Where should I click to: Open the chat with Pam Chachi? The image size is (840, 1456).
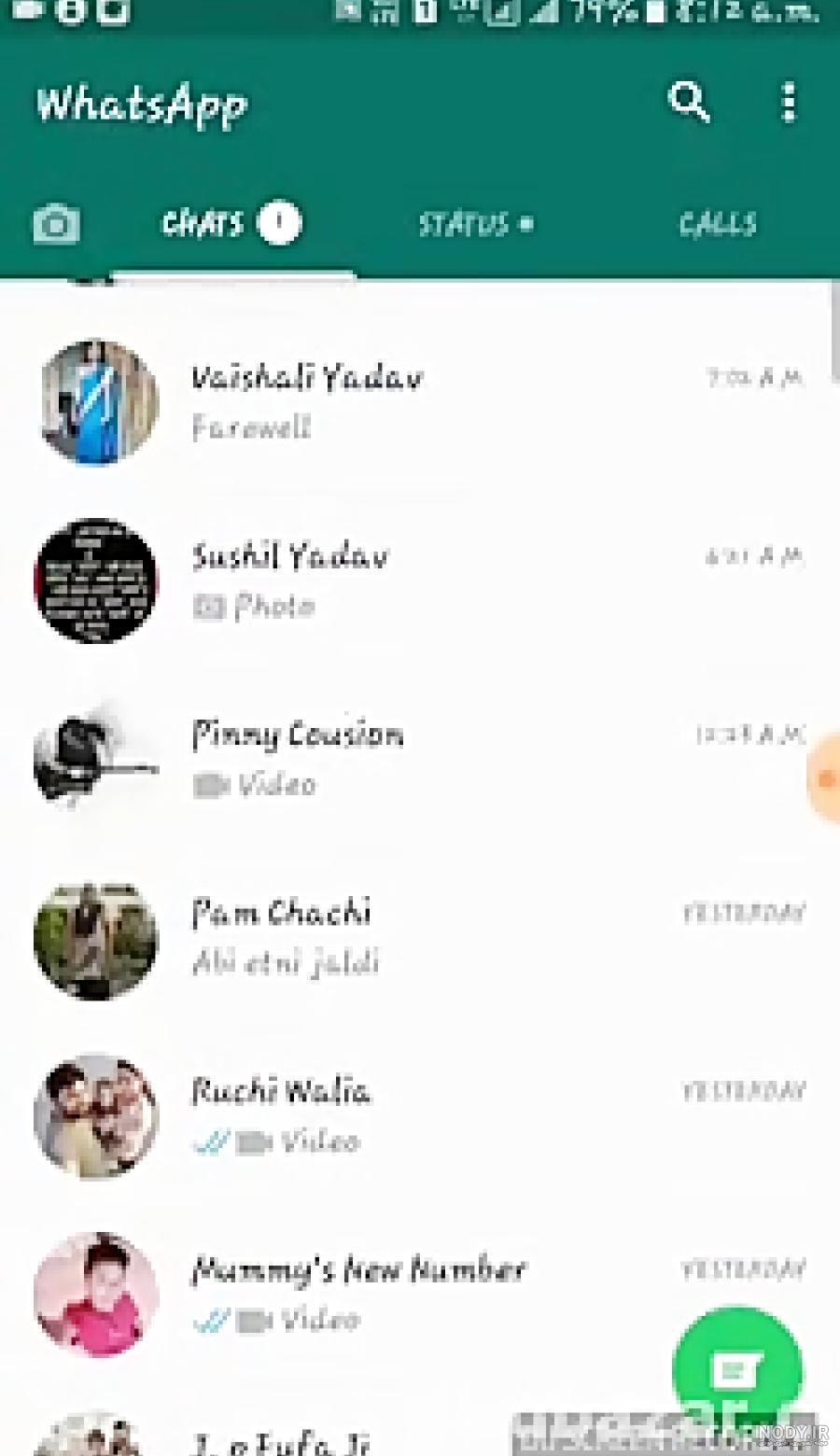coord(420,937)
